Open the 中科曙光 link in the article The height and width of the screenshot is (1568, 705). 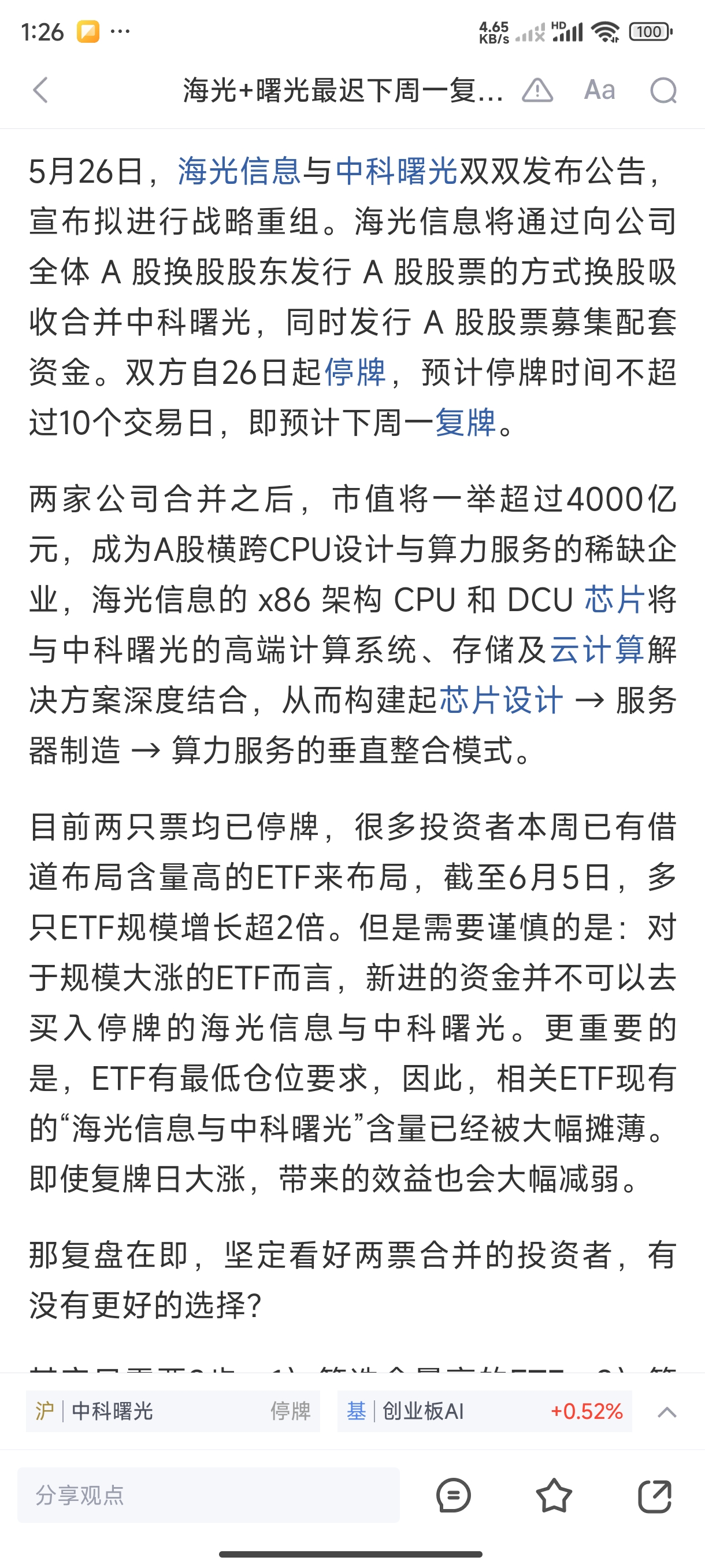(x=396, y=171)
